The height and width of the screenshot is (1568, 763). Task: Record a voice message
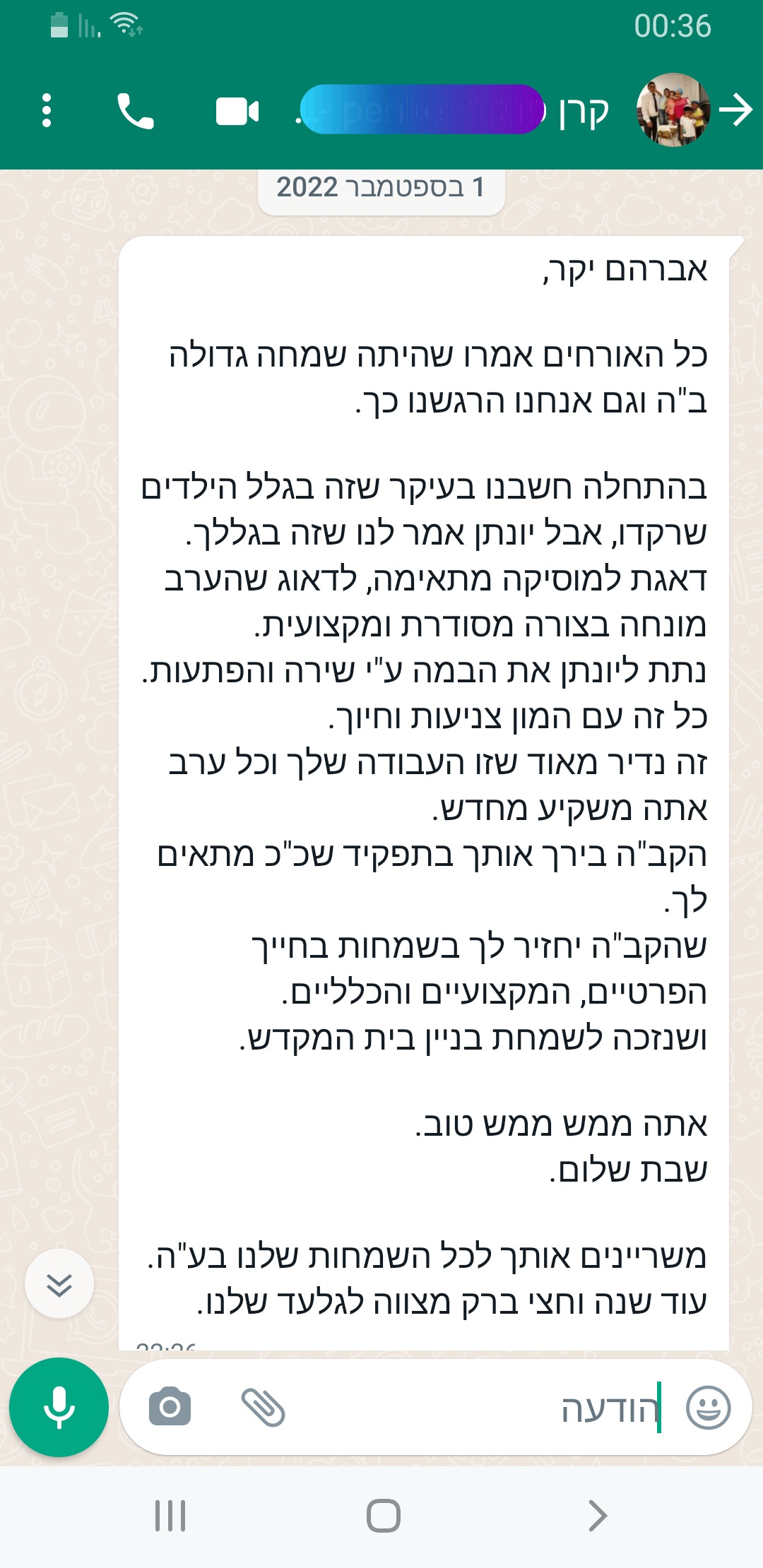click(59, 1407)
